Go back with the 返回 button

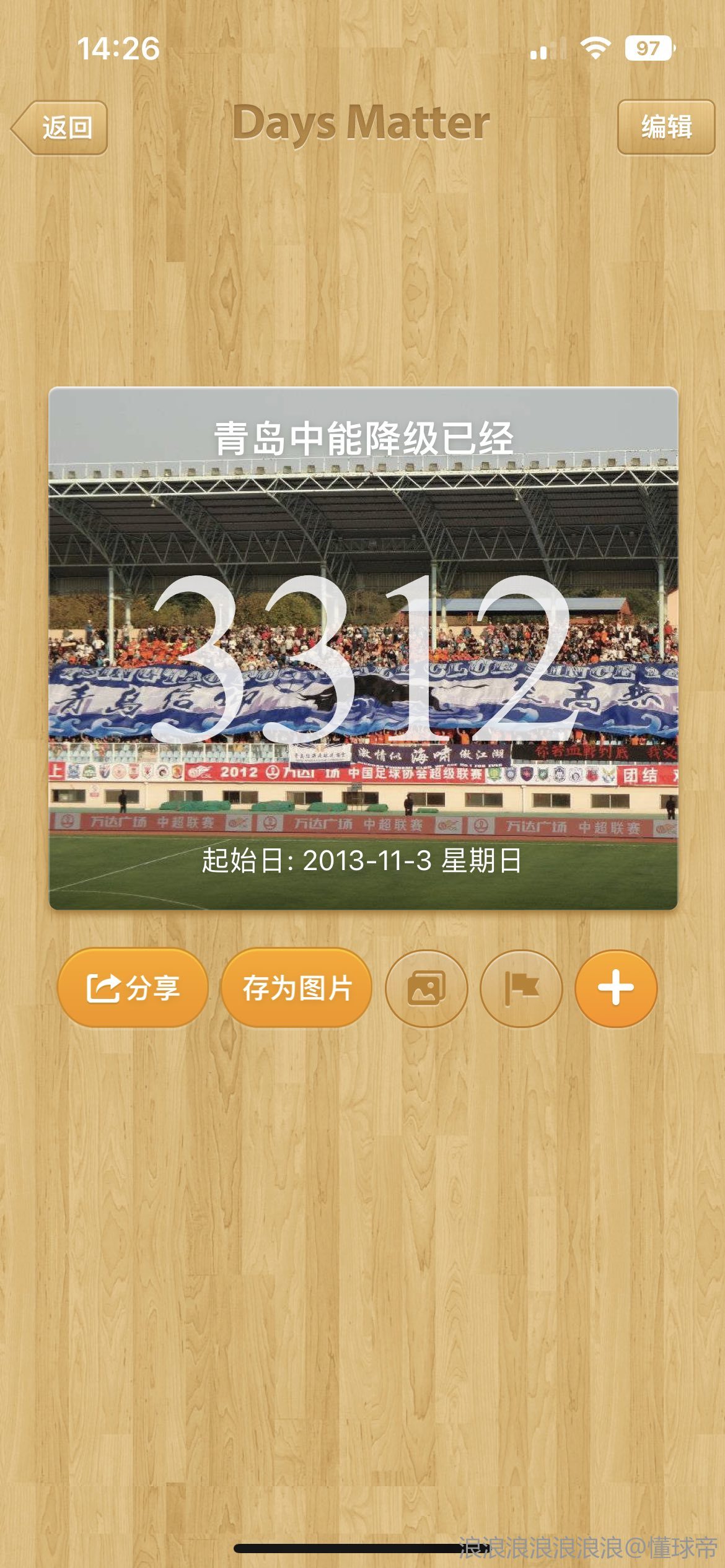click(x=61, y=128)
